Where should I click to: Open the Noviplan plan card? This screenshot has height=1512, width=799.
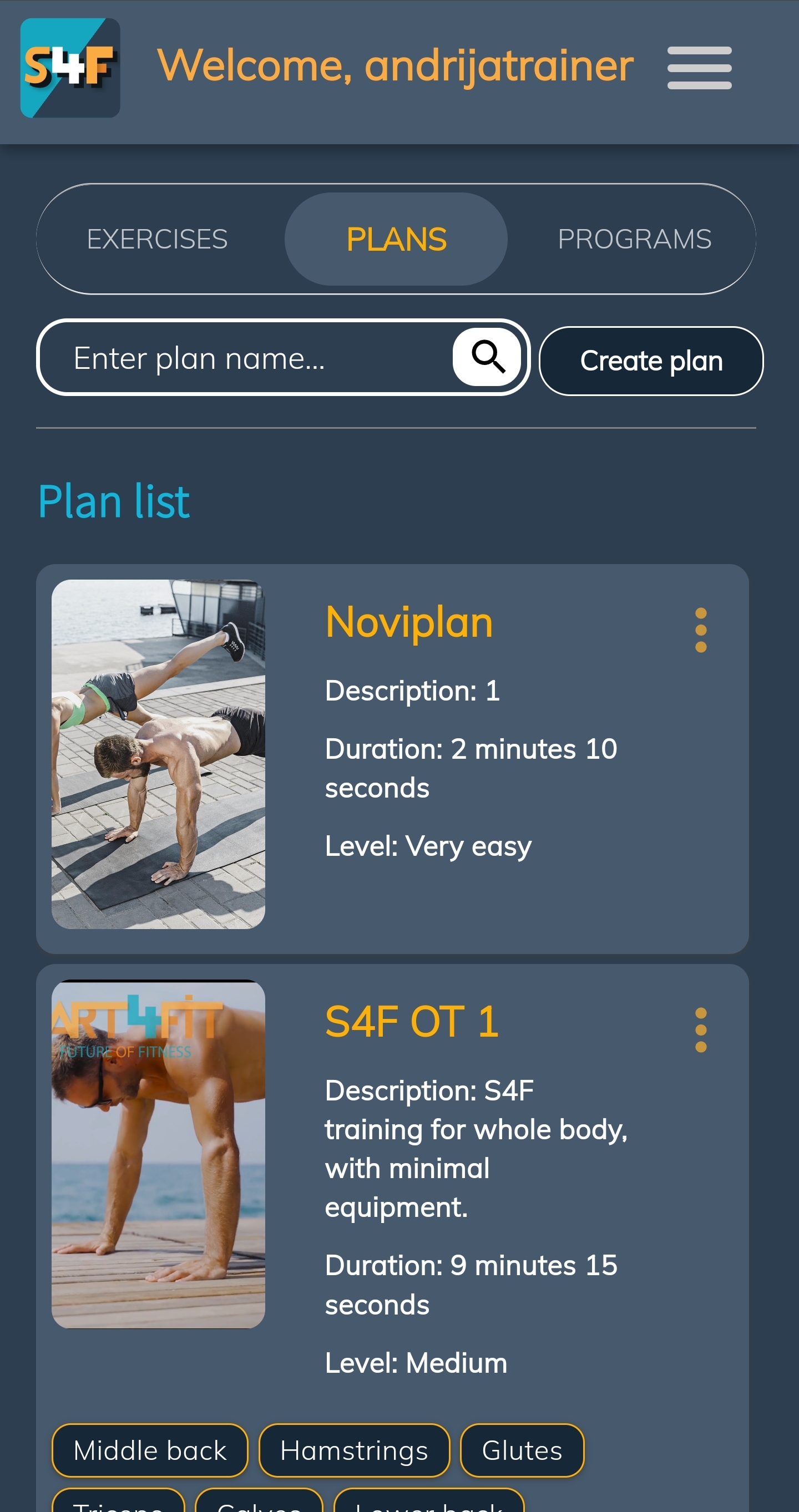tap(392, 758)
